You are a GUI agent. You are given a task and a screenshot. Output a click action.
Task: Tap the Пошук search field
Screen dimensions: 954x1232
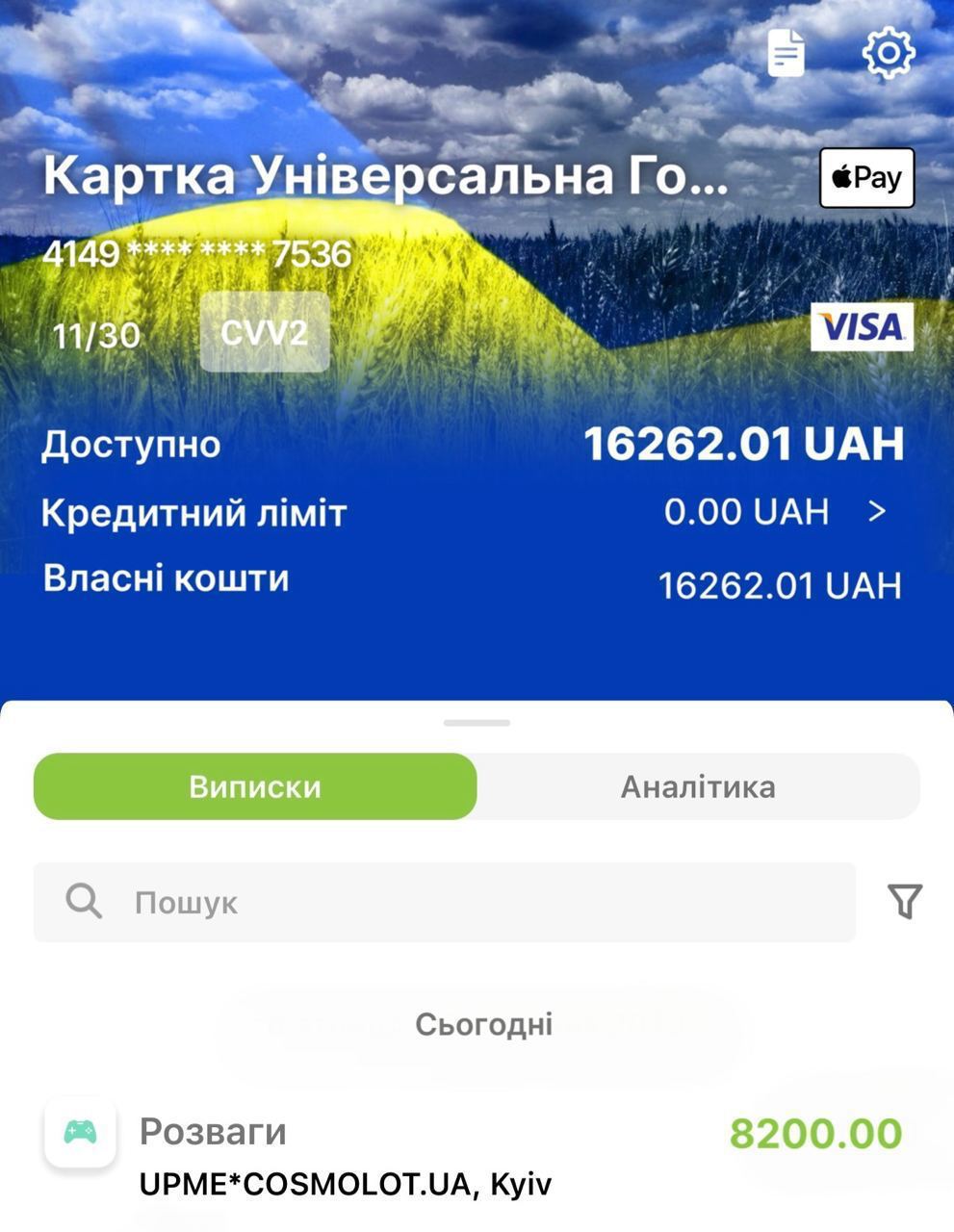coord(445,902)
